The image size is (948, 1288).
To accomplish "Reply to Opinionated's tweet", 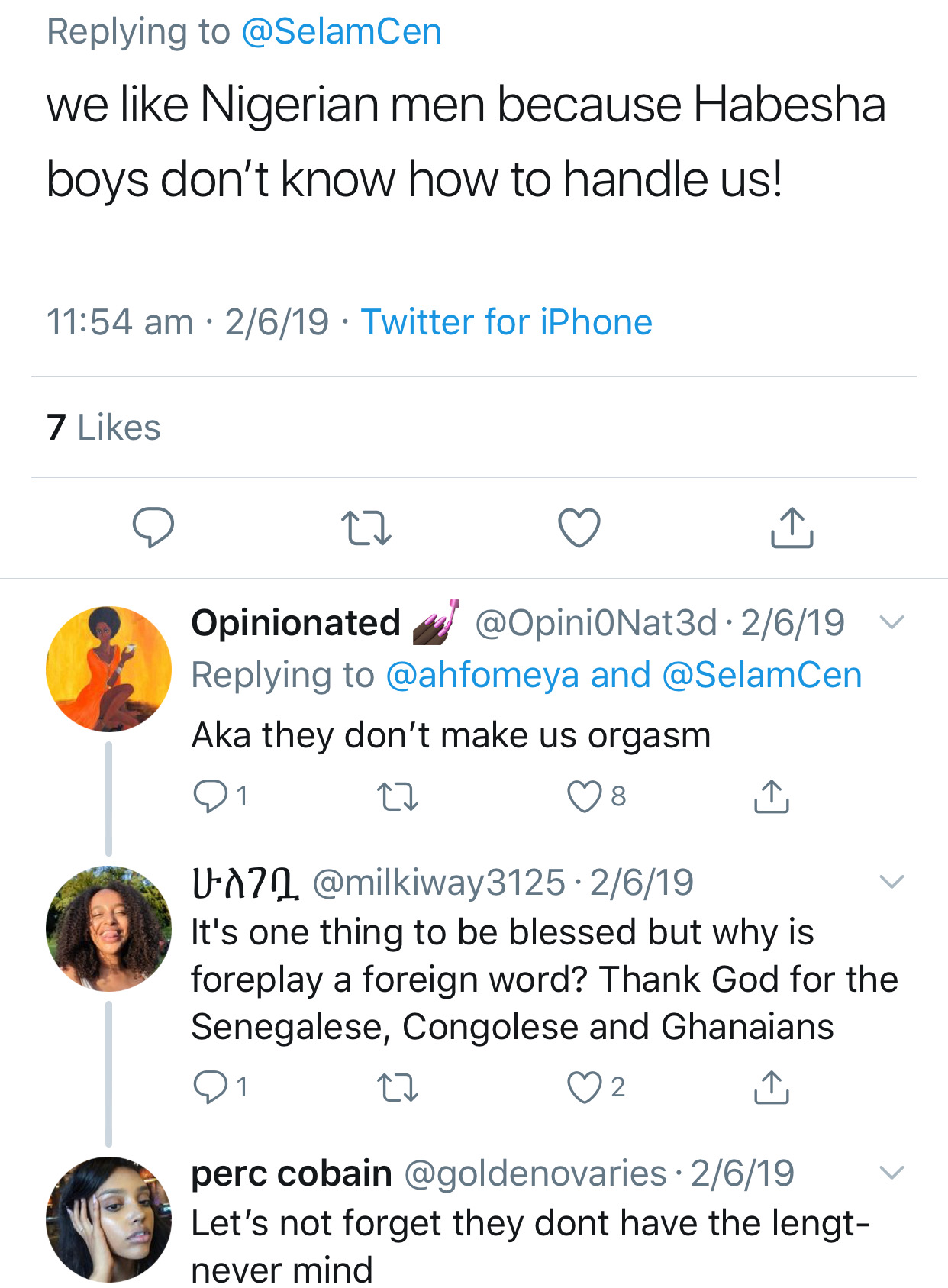I will click(211, 796).
